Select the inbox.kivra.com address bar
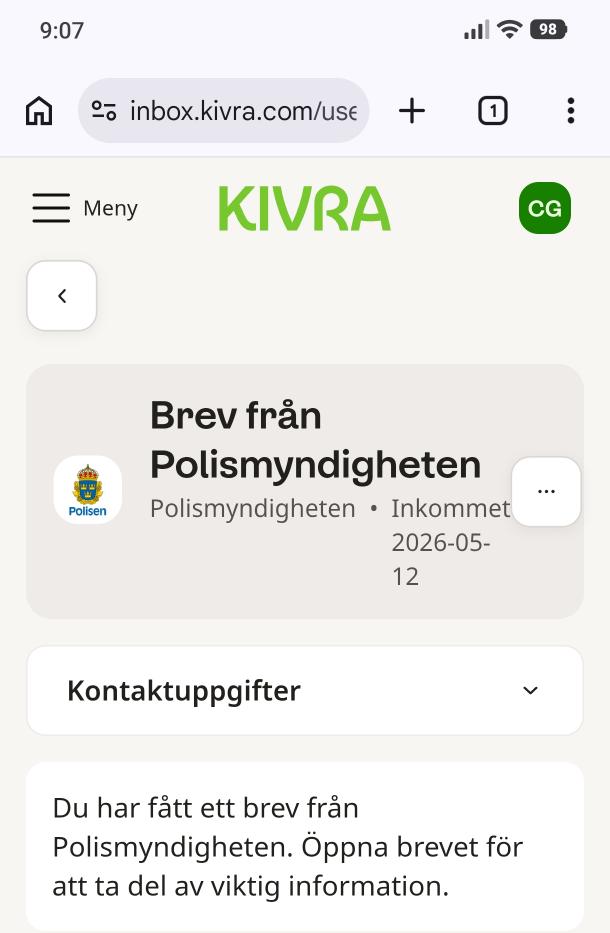The height and width of the screenshot is (933, 610). coord(224,111)
